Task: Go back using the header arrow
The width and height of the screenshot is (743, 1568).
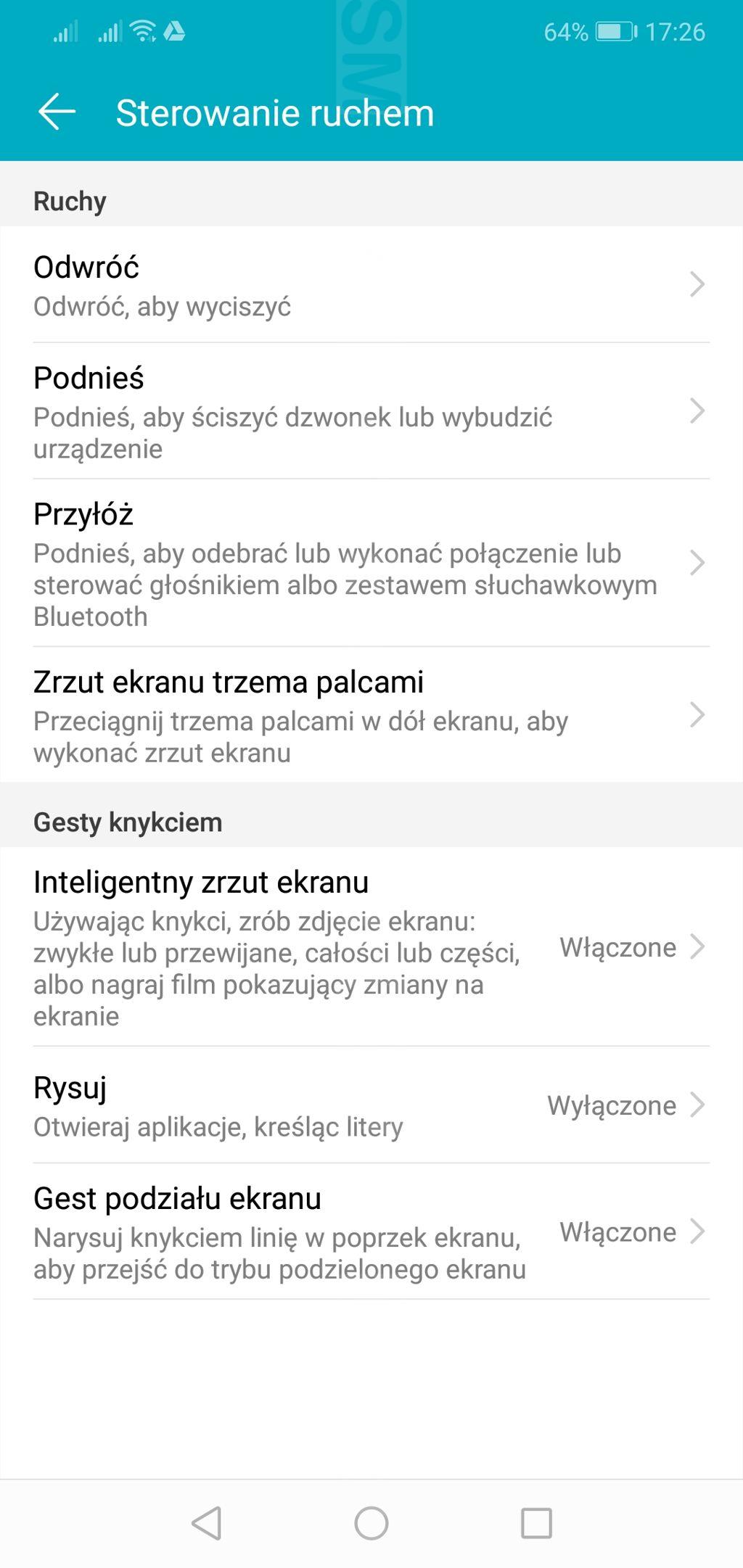Action: pyautogui.click(x=57, y=112)
